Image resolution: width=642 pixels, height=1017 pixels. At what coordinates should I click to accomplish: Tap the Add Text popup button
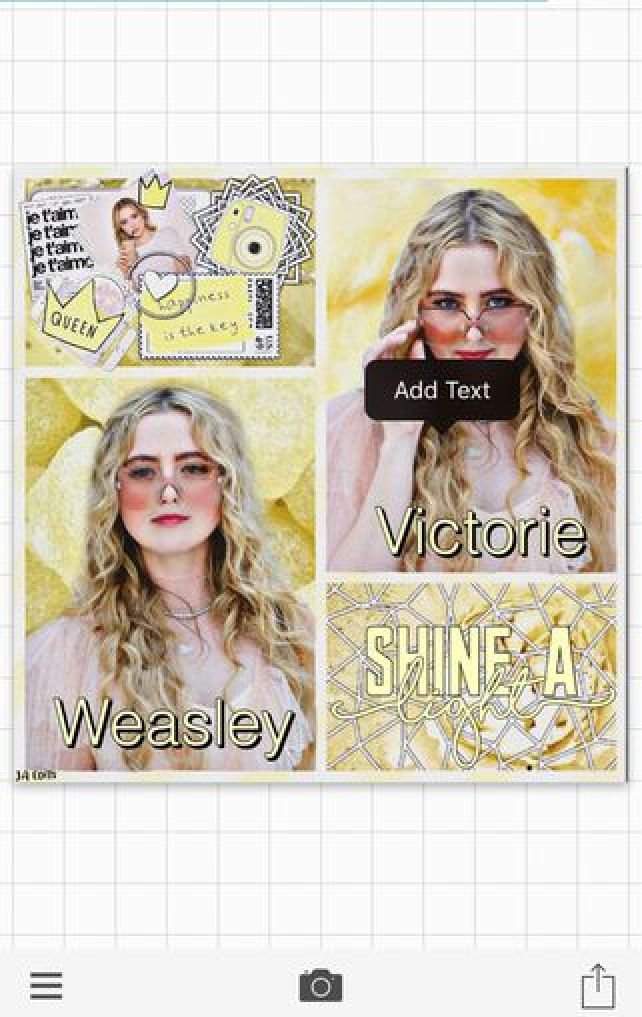[442, 390]
